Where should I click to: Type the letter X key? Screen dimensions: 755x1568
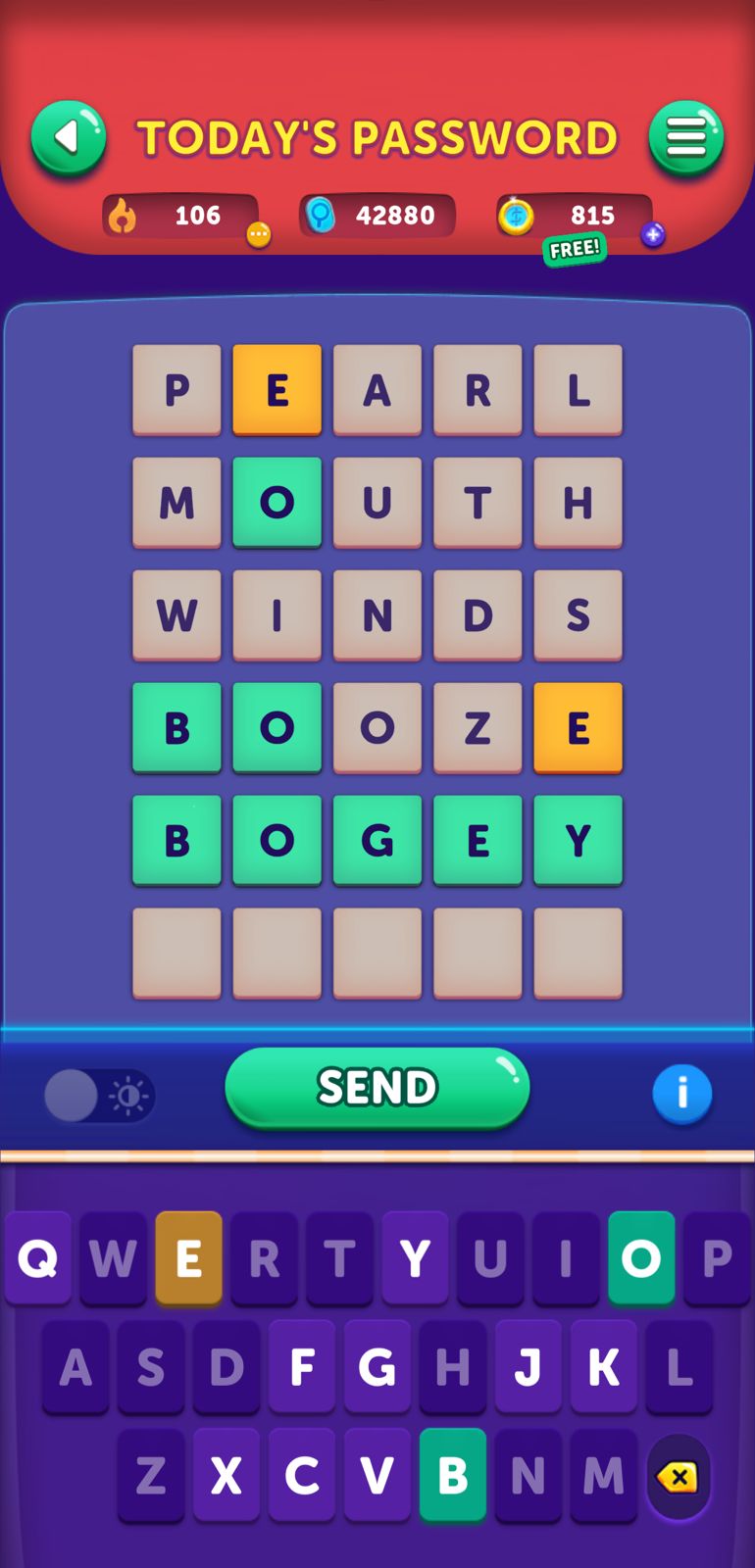[x=226, y=1475]
